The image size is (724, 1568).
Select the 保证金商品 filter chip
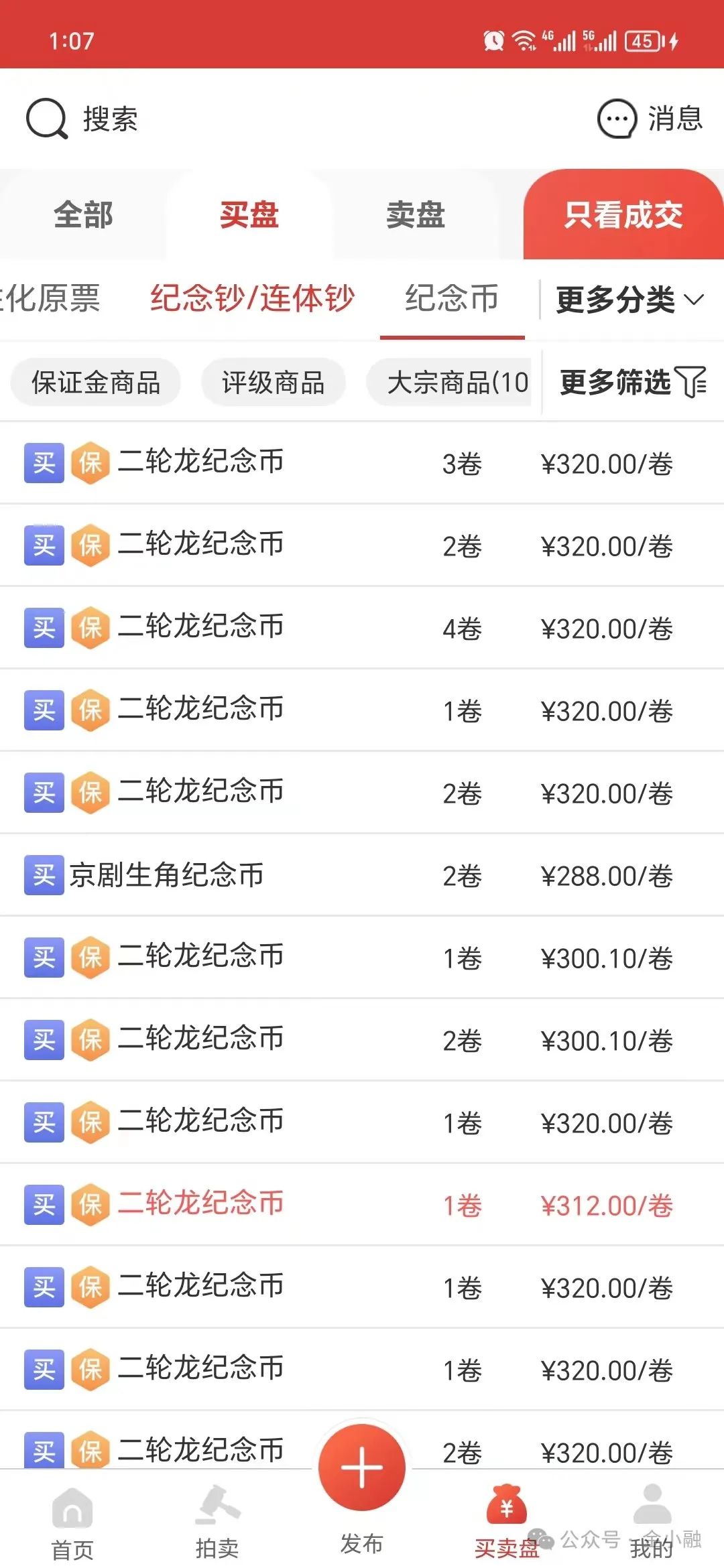point(96,383)
